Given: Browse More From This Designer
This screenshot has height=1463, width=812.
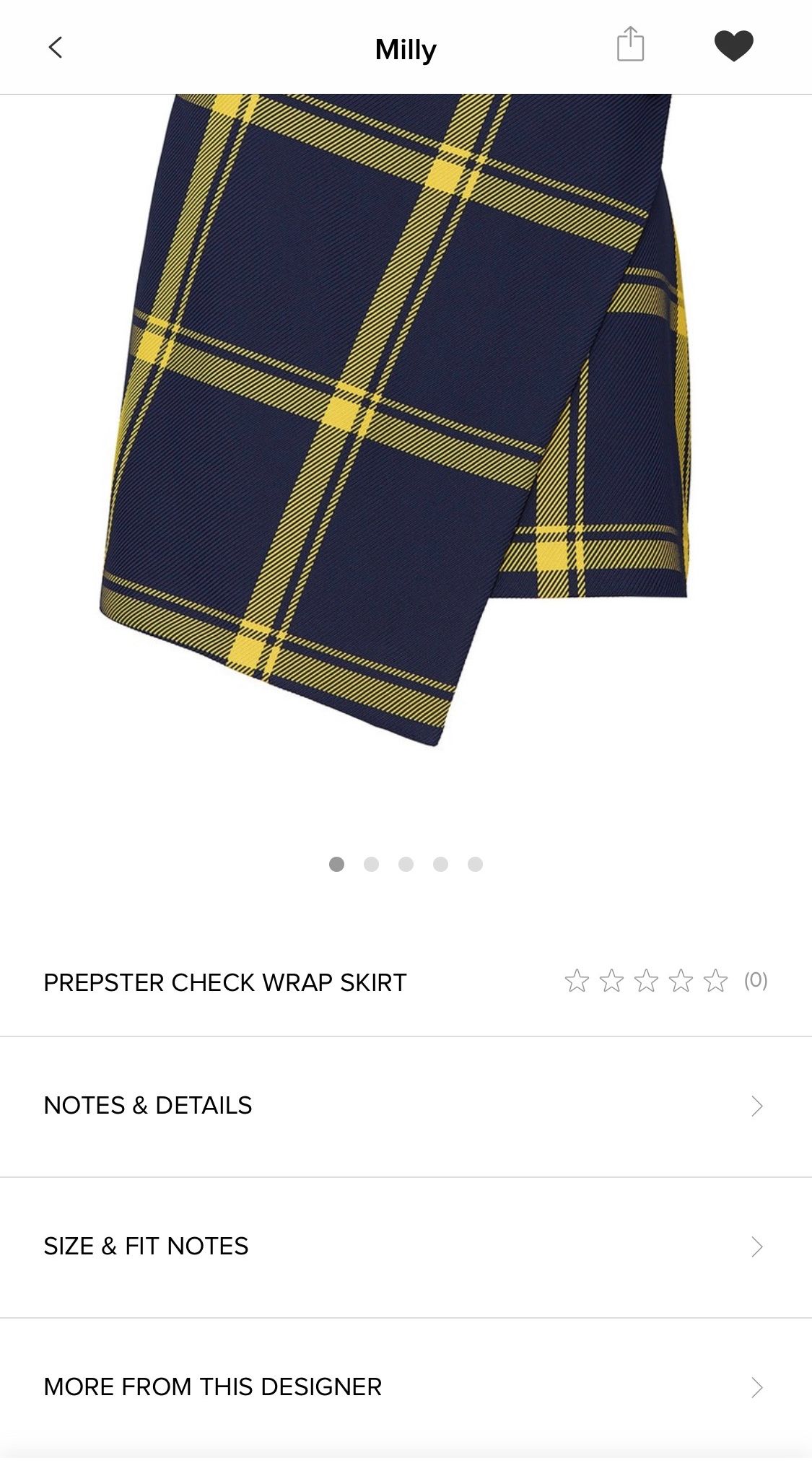Looking at the screenshot, I should coord(404,1387).
